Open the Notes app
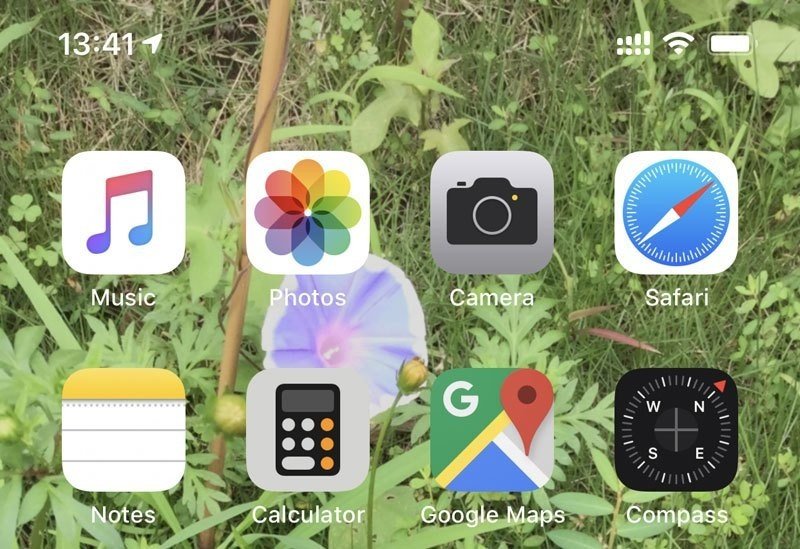The image size is (800, 549). (x=123, y=430)
